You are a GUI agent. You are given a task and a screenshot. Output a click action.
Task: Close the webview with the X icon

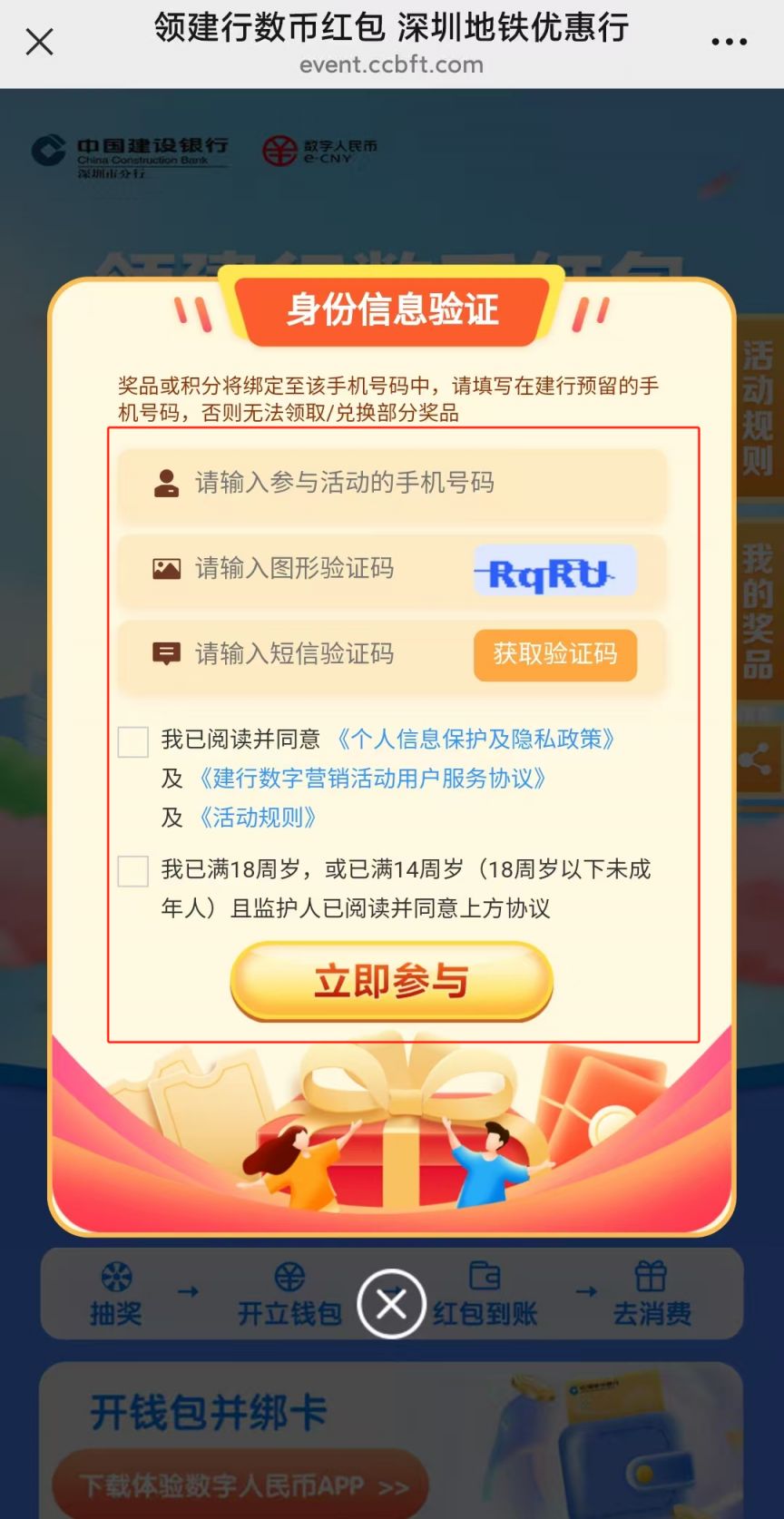[x=39, y=42]
